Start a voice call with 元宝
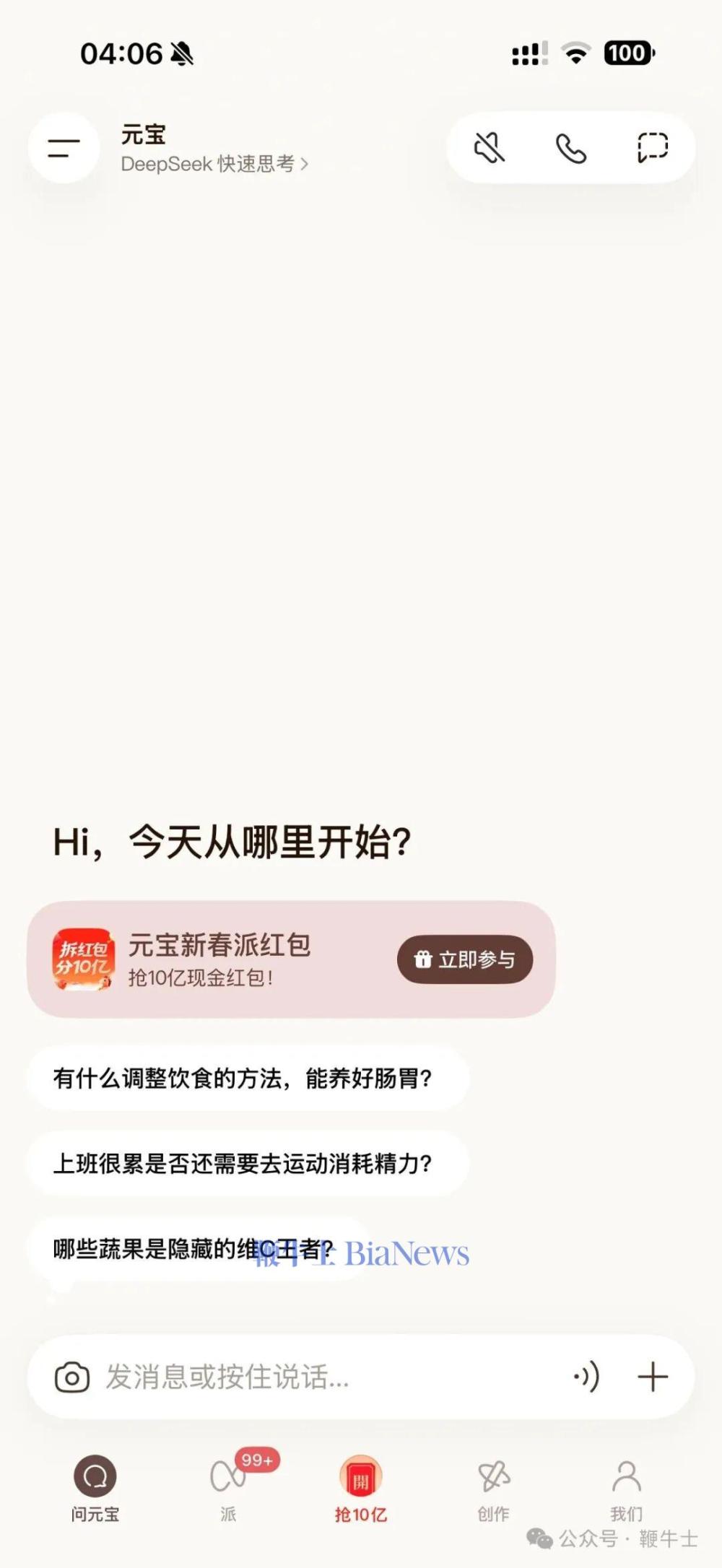The height and width of the screenshot is (1568, 722). click(570, 148)
